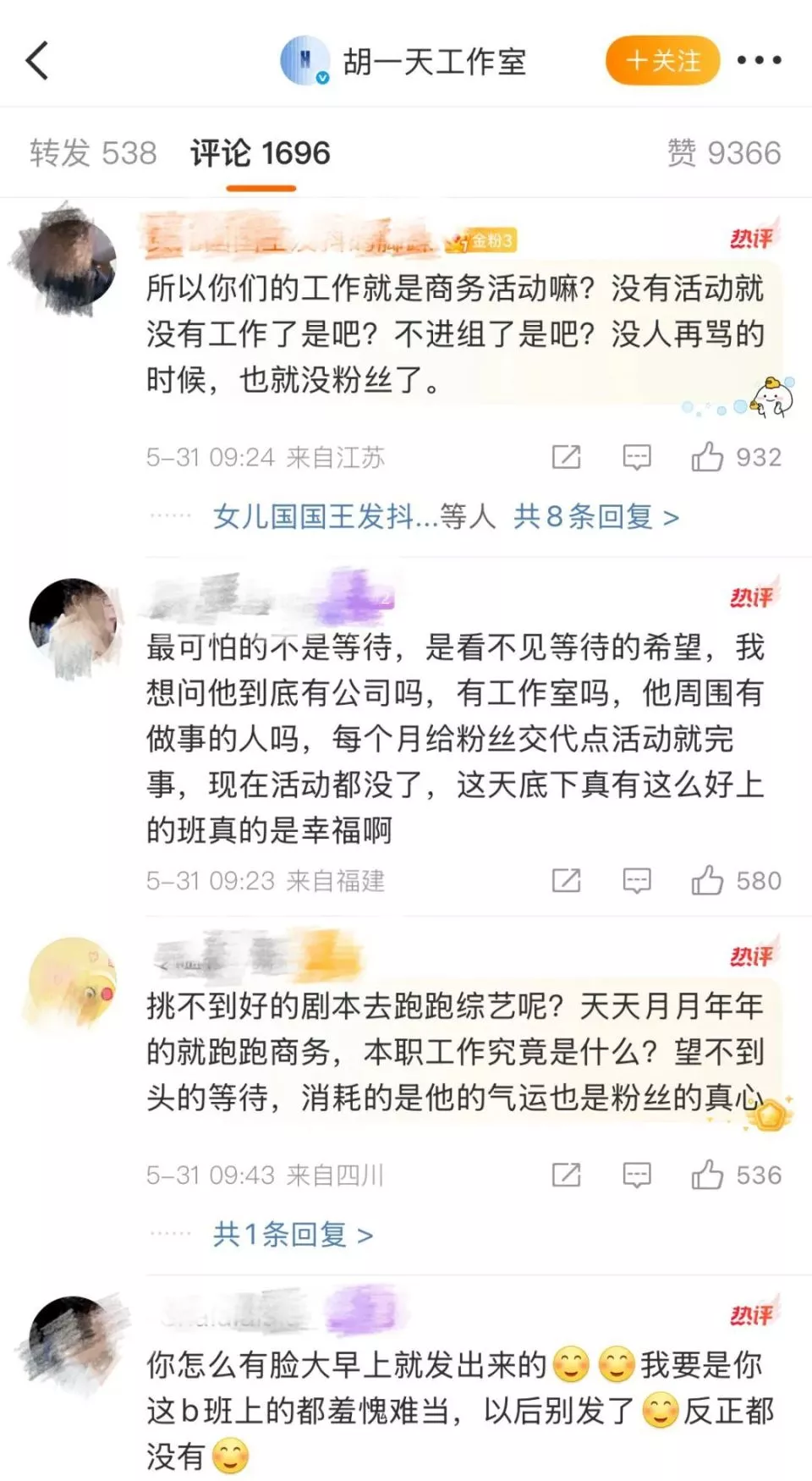
Task: Switch to the 转发 538 tab
Action: pos(93,153)
